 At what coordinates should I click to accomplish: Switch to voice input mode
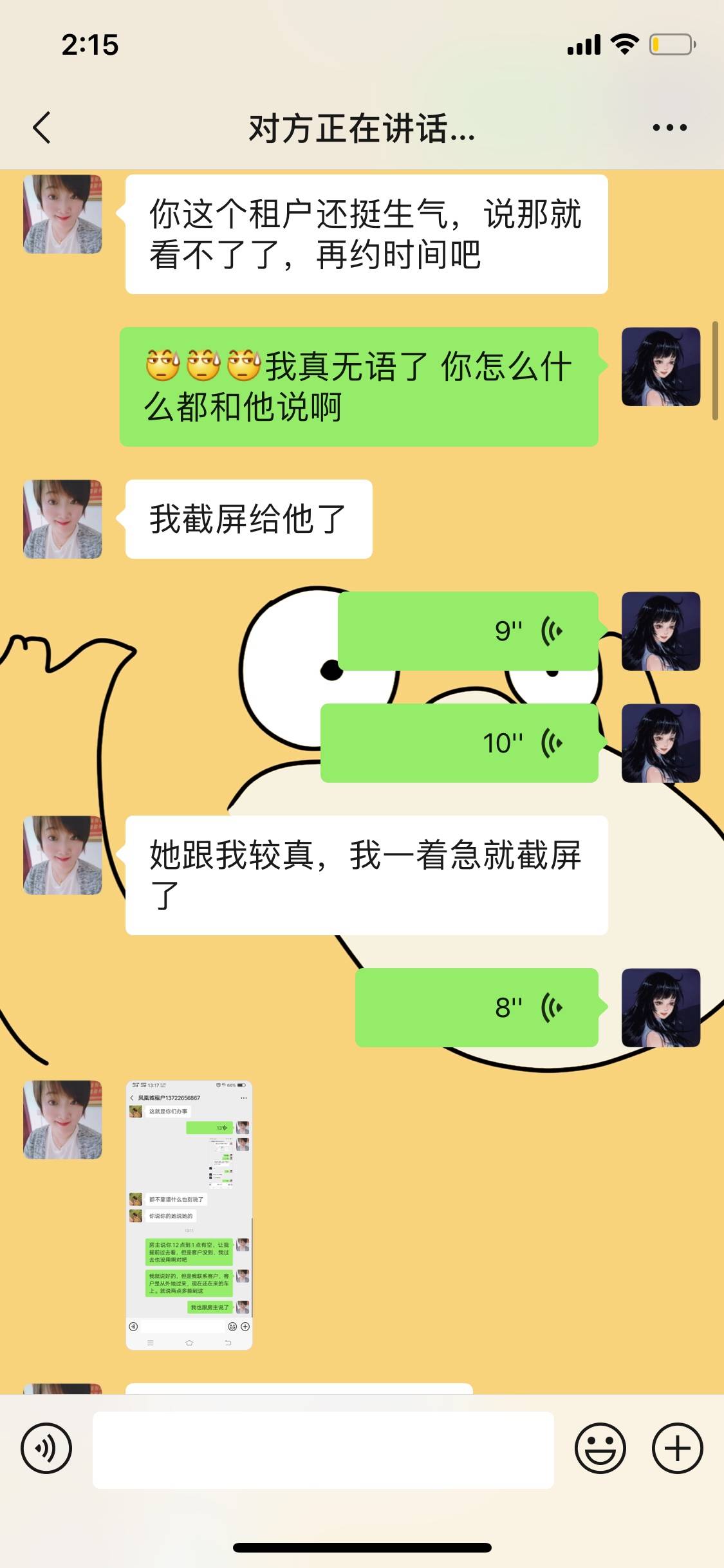click(x=46, y=1449)
